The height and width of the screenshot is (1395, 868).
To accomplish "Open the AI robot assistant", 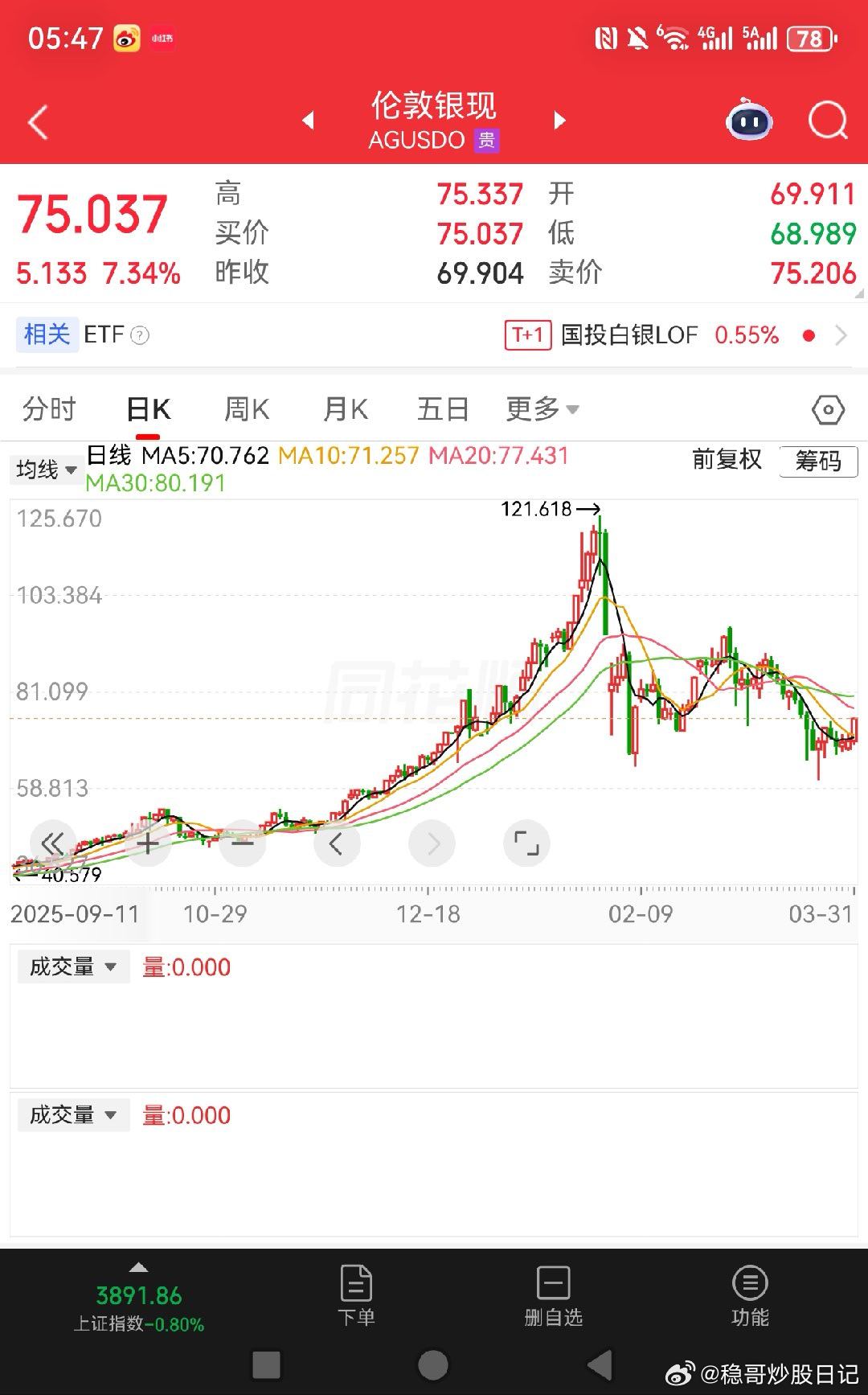I will (x=749, y=121).
